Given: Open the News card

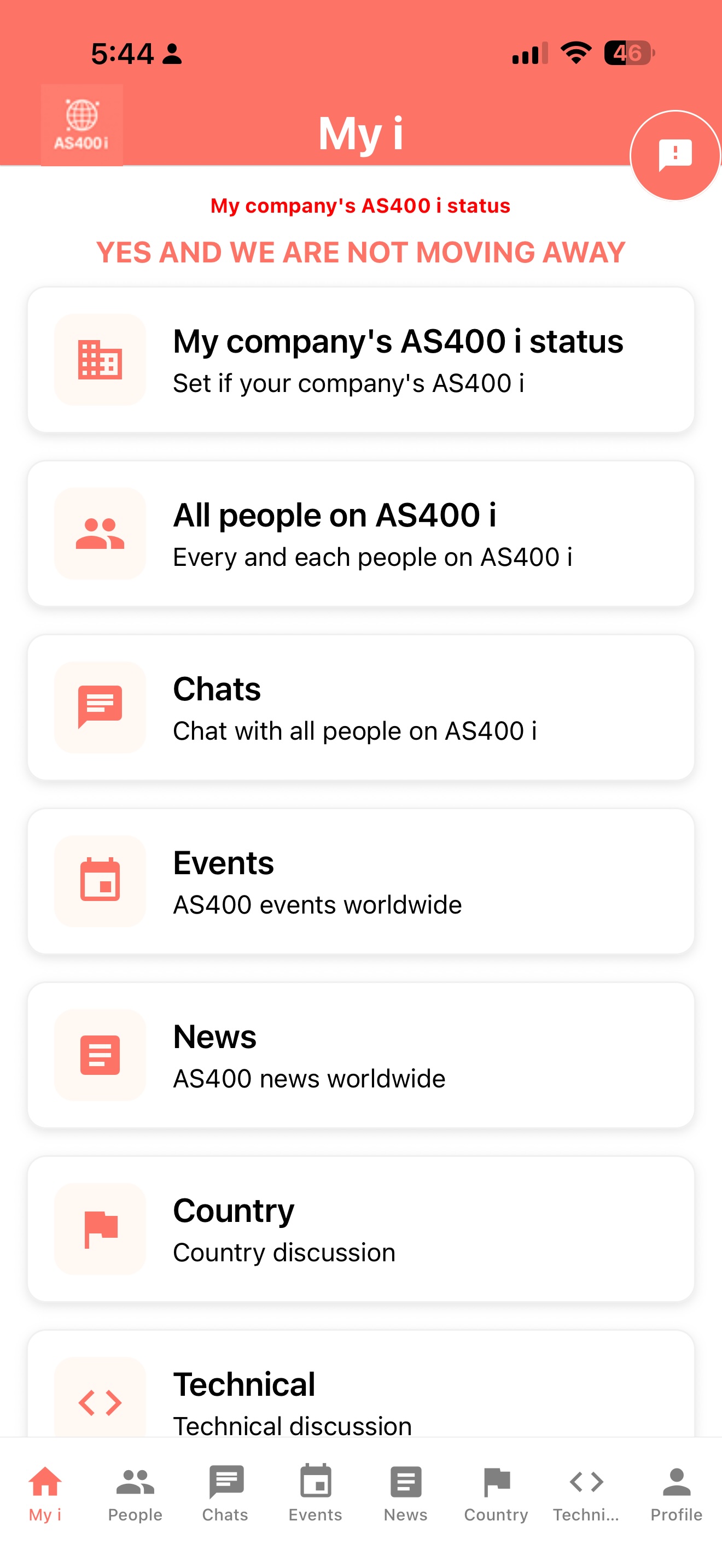Looking at the screenshot, I should click(x=360, y=1055).
